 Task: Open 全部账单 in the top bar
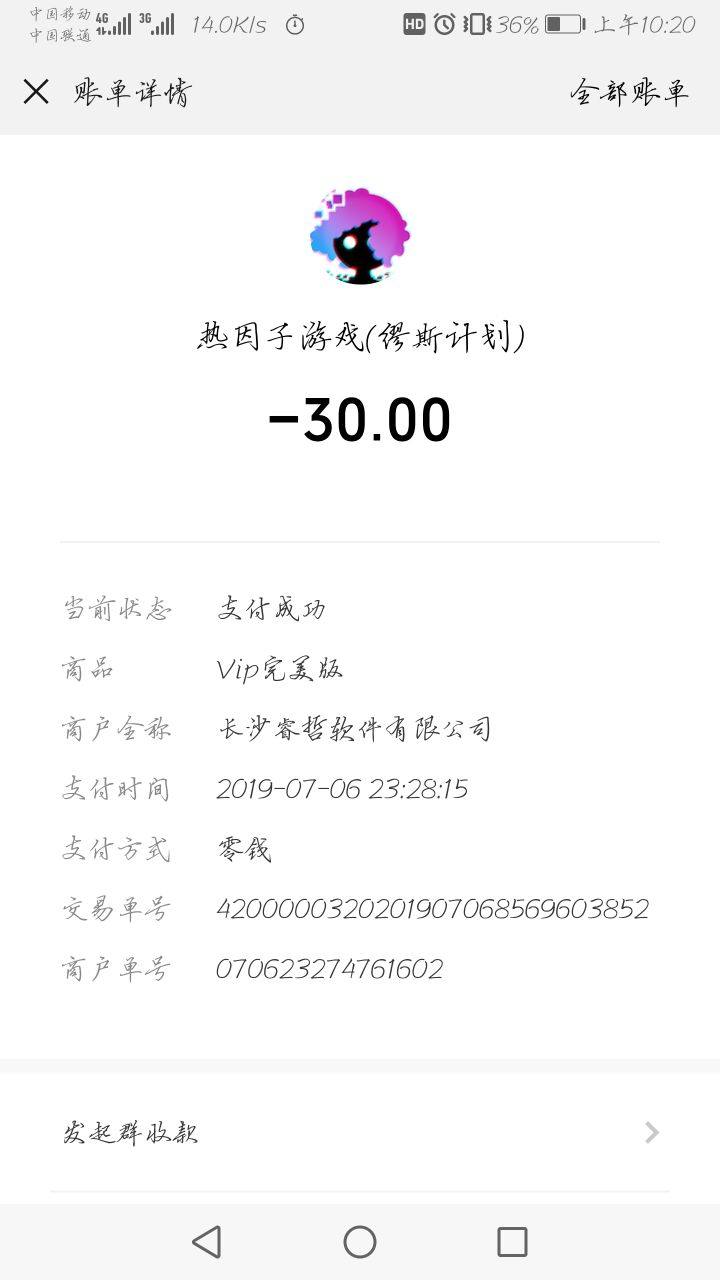tap(629, 93)
